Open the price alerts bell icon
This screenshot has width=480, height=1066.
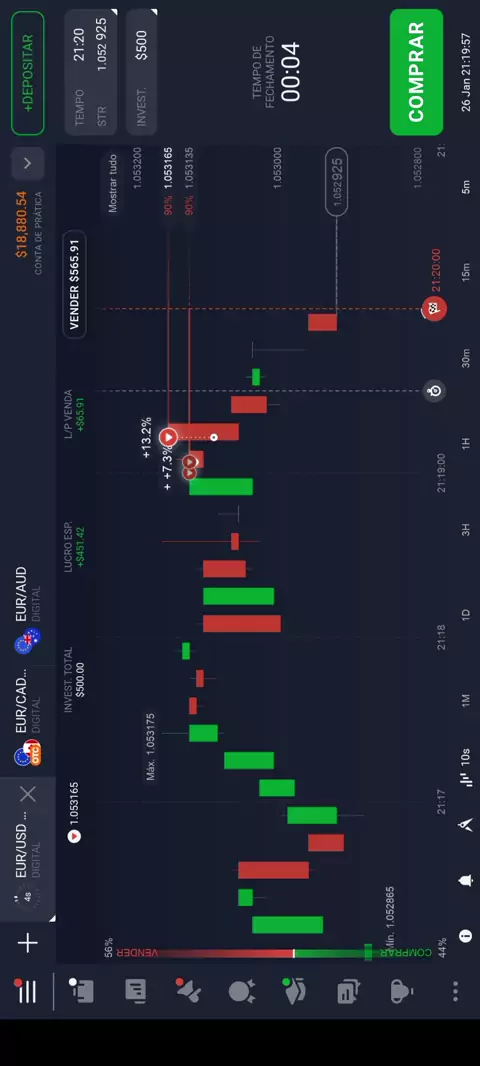466,881
